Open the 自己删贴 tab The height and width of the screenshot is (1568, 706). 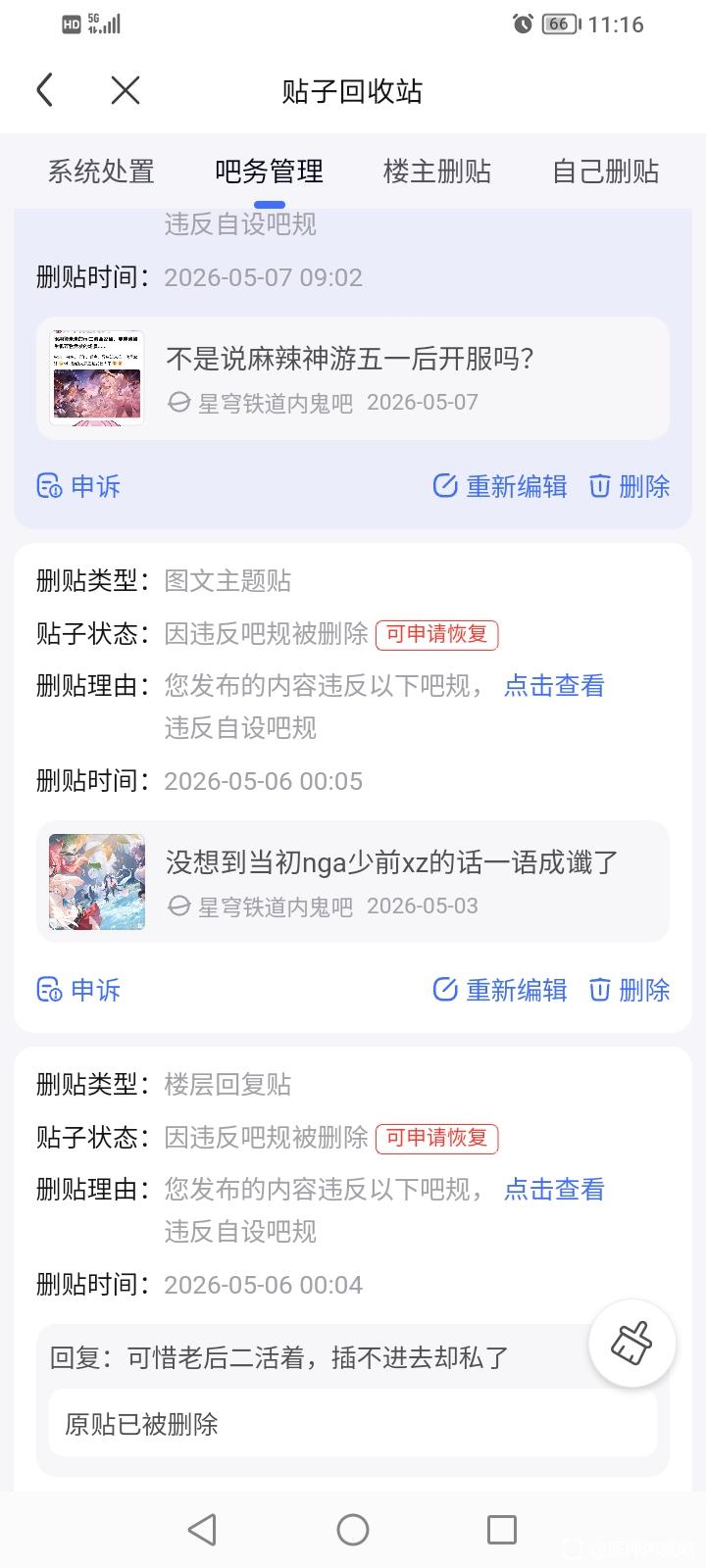coord(605,171)
